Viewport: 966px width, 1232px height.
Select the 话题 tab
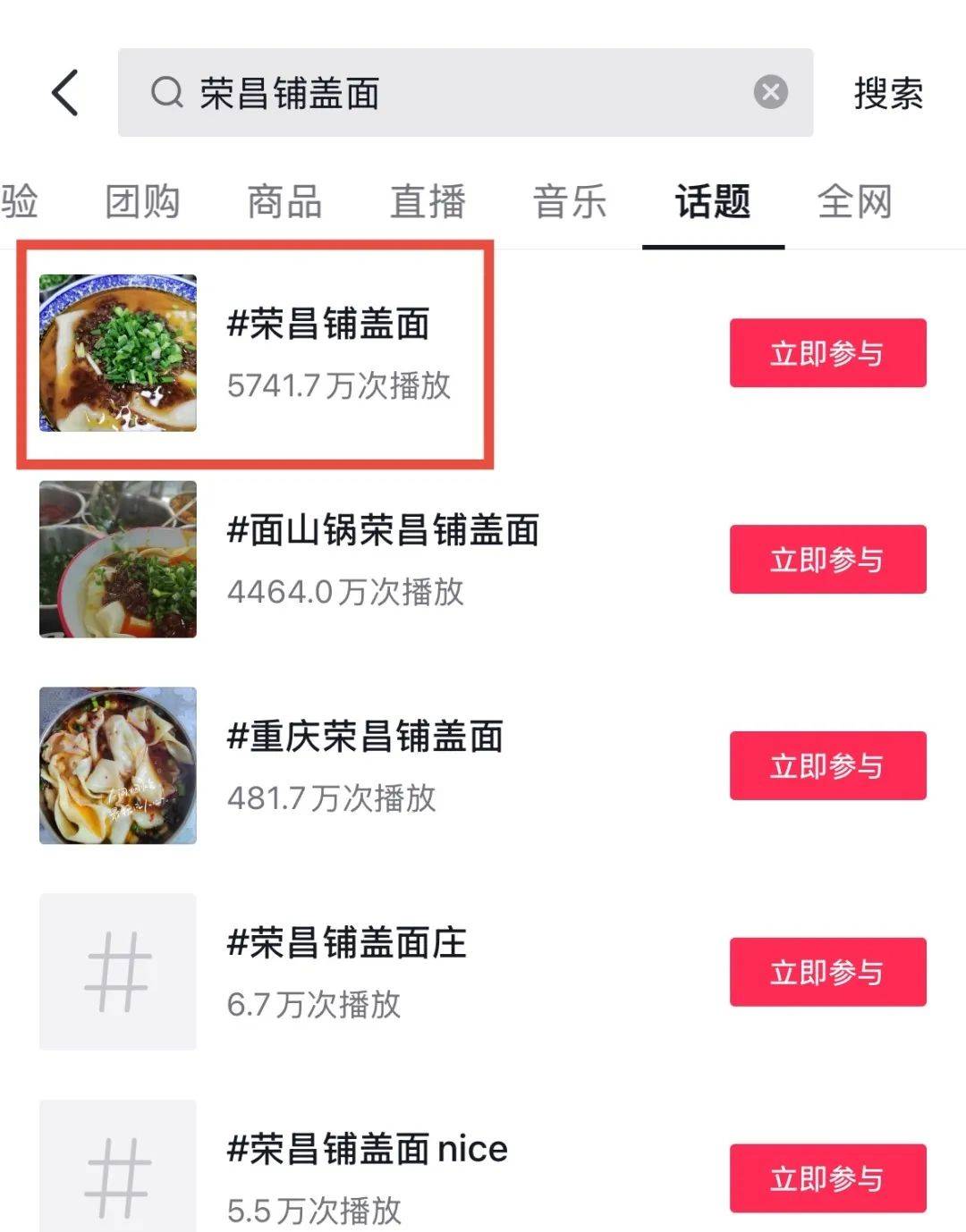click(x=713, y=202)
